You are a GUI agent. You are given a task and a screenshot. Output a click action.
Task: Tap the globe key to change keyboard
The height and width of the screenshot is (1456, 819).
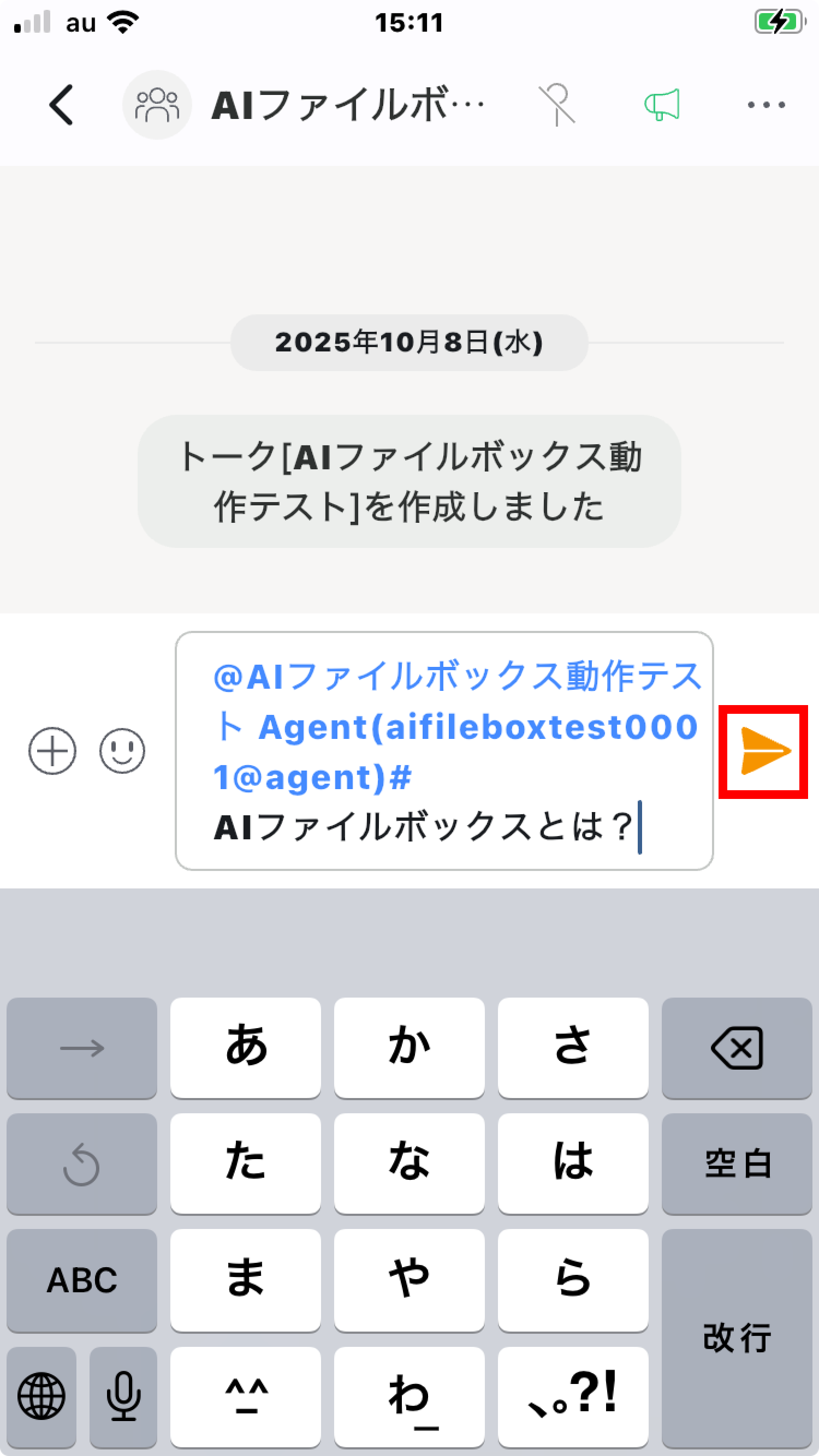(x=41, y=1396)
